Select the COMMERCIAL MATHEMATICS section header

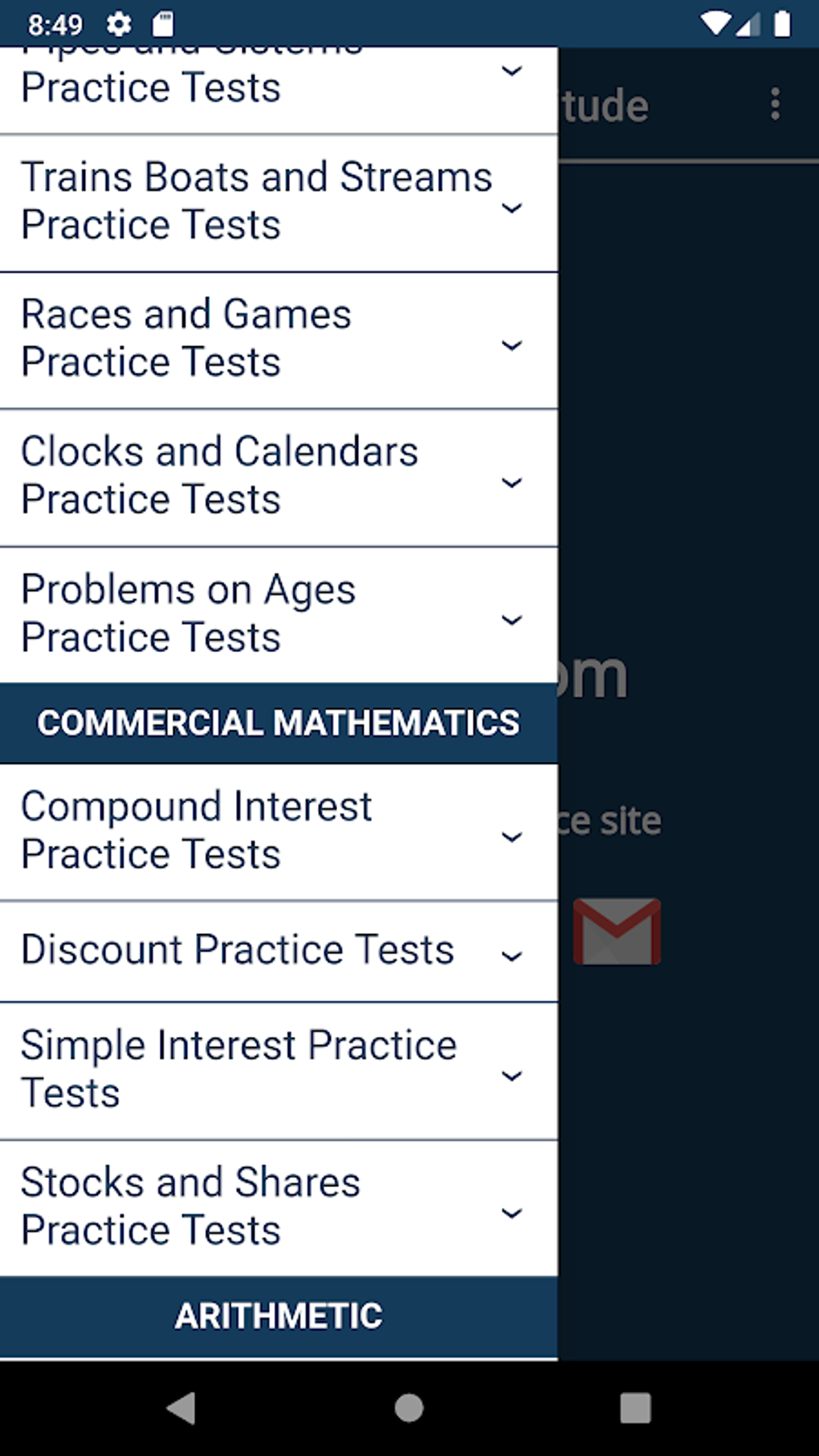[x=279, y=722]
